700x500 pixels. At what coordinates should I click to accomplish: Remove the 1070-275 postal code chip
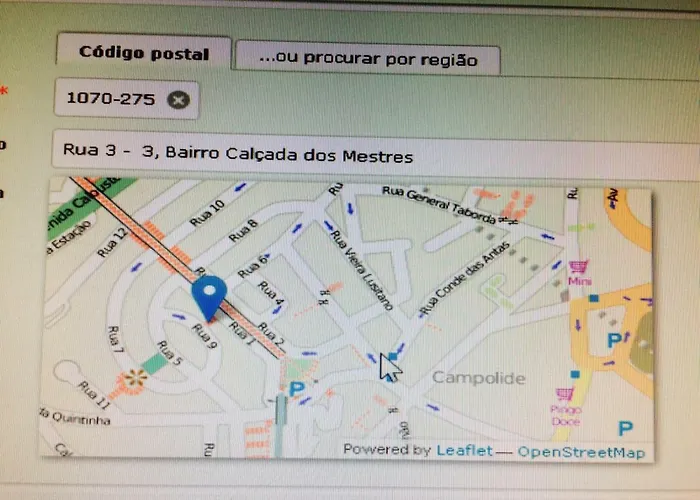(178, 99)
